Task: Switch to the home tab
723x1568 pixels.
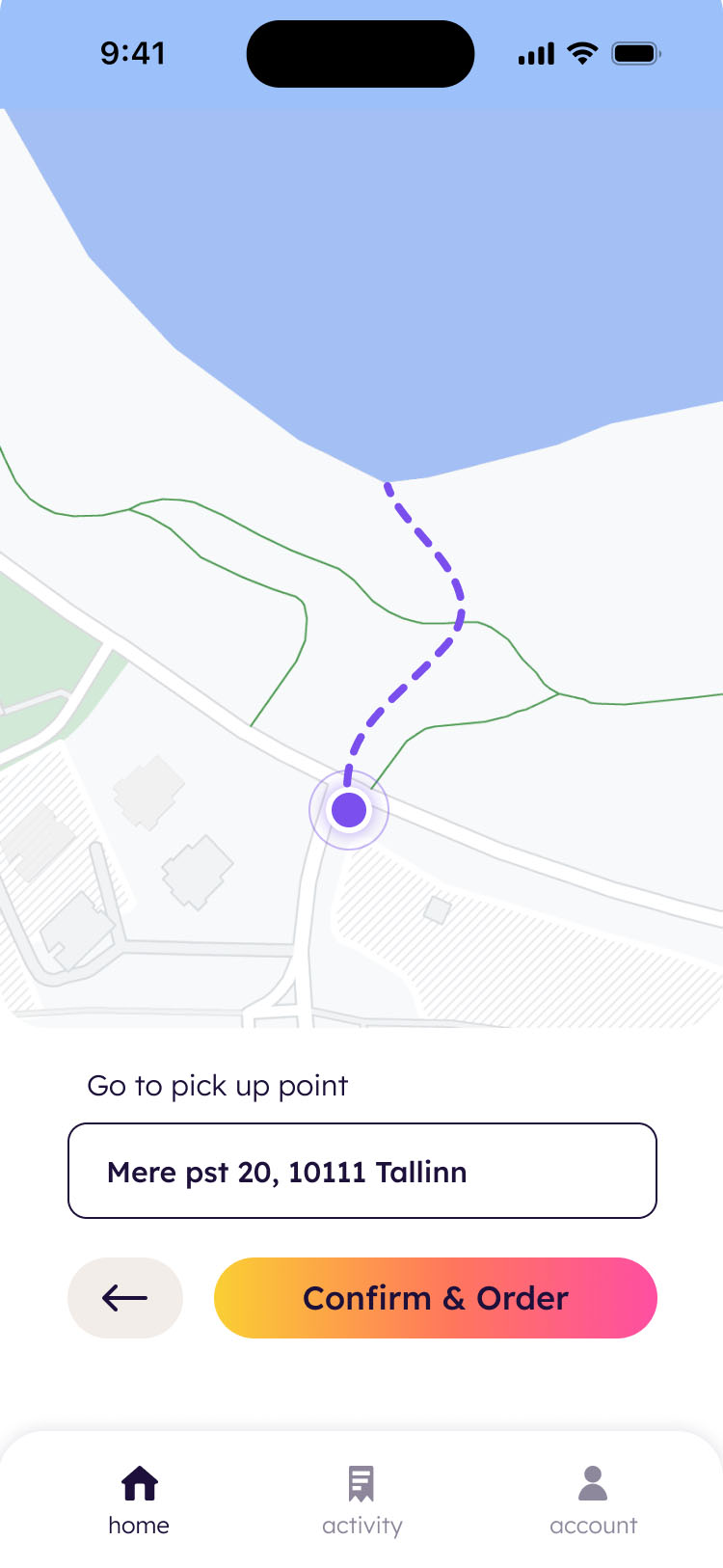Action: coord(139,1500)
